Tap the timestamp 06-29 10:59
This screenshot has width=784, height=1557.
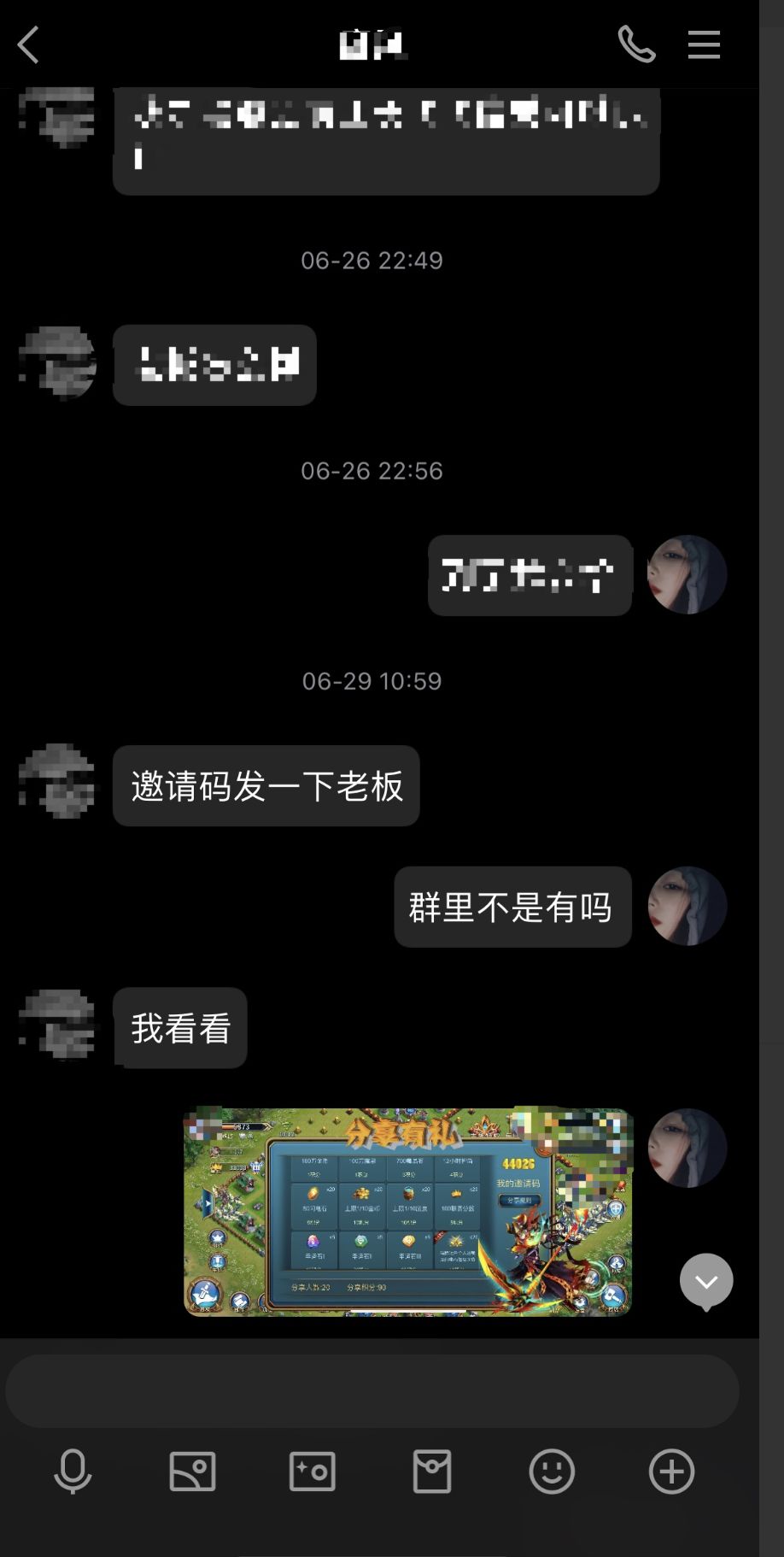[x=373, y=681]
